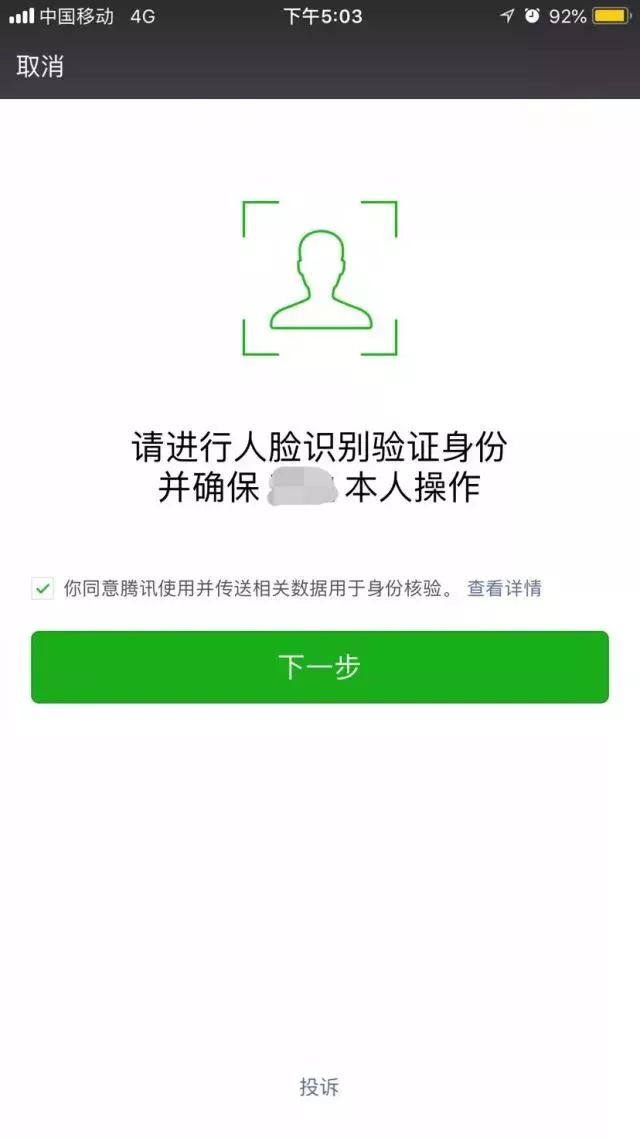
Task: Open the 查看详情 link
Action: [504, 589]
